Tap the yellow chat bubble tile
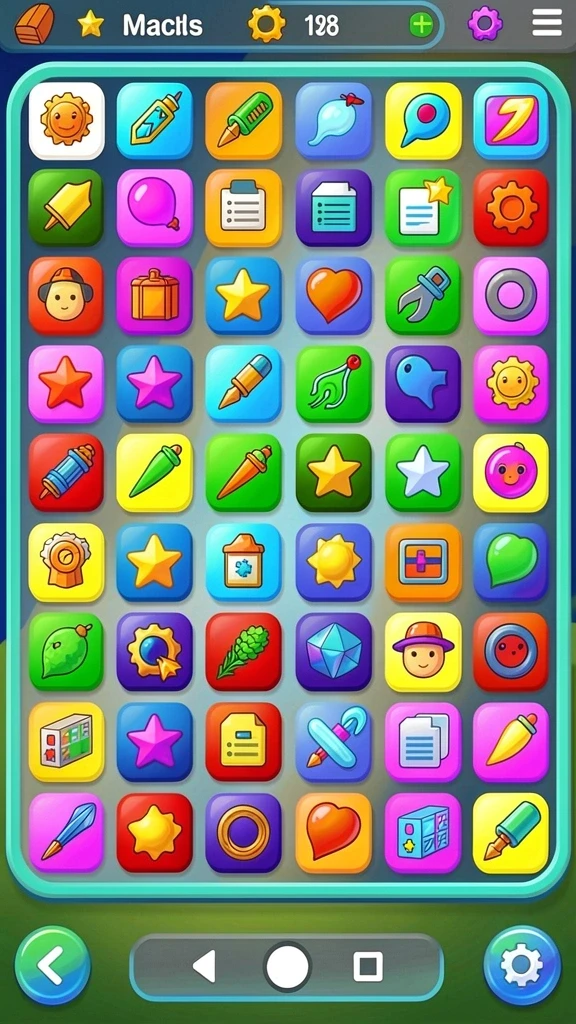This screenshot has width=576, height=1024. 423,121
